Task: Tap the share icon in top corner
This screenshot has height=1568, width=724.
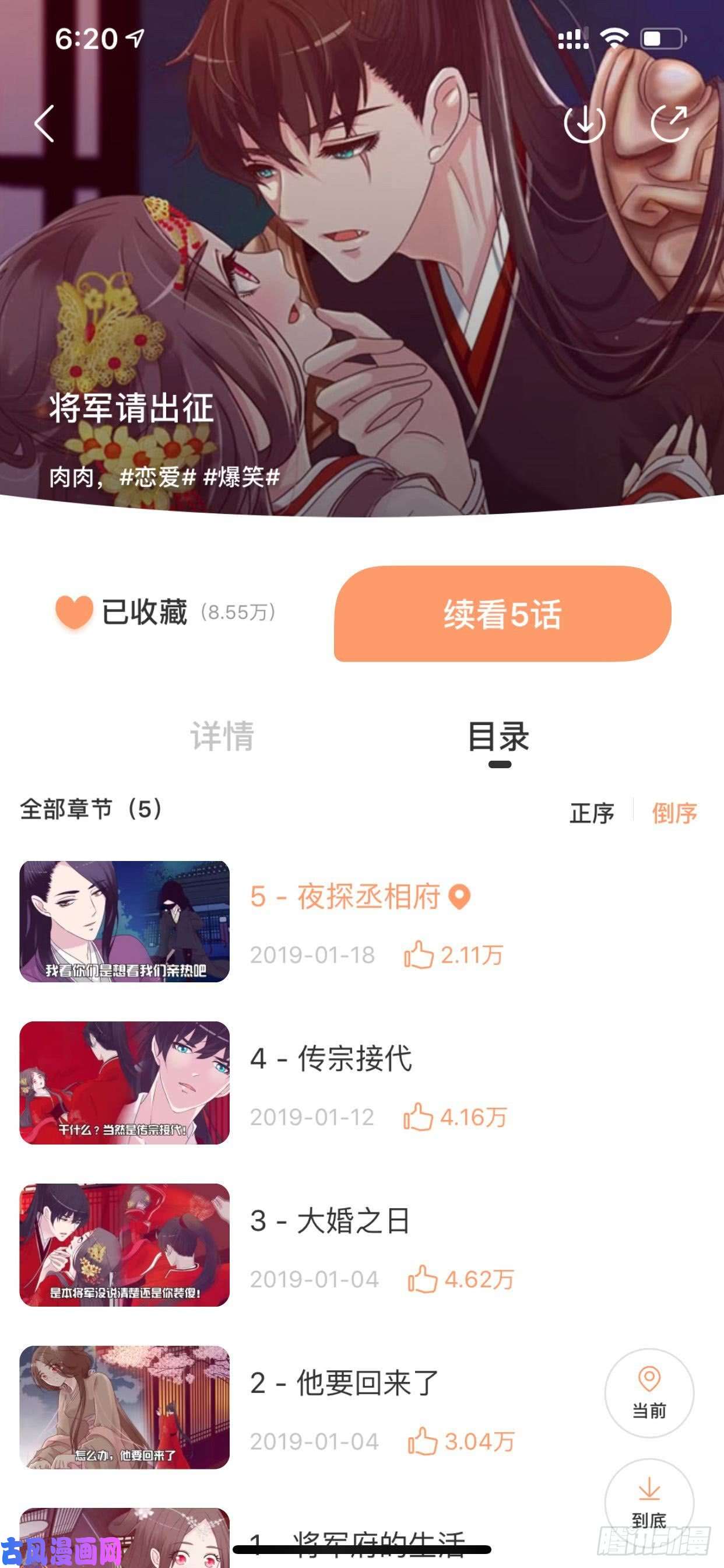Action: pyautogui.click(x=671, y=123)
